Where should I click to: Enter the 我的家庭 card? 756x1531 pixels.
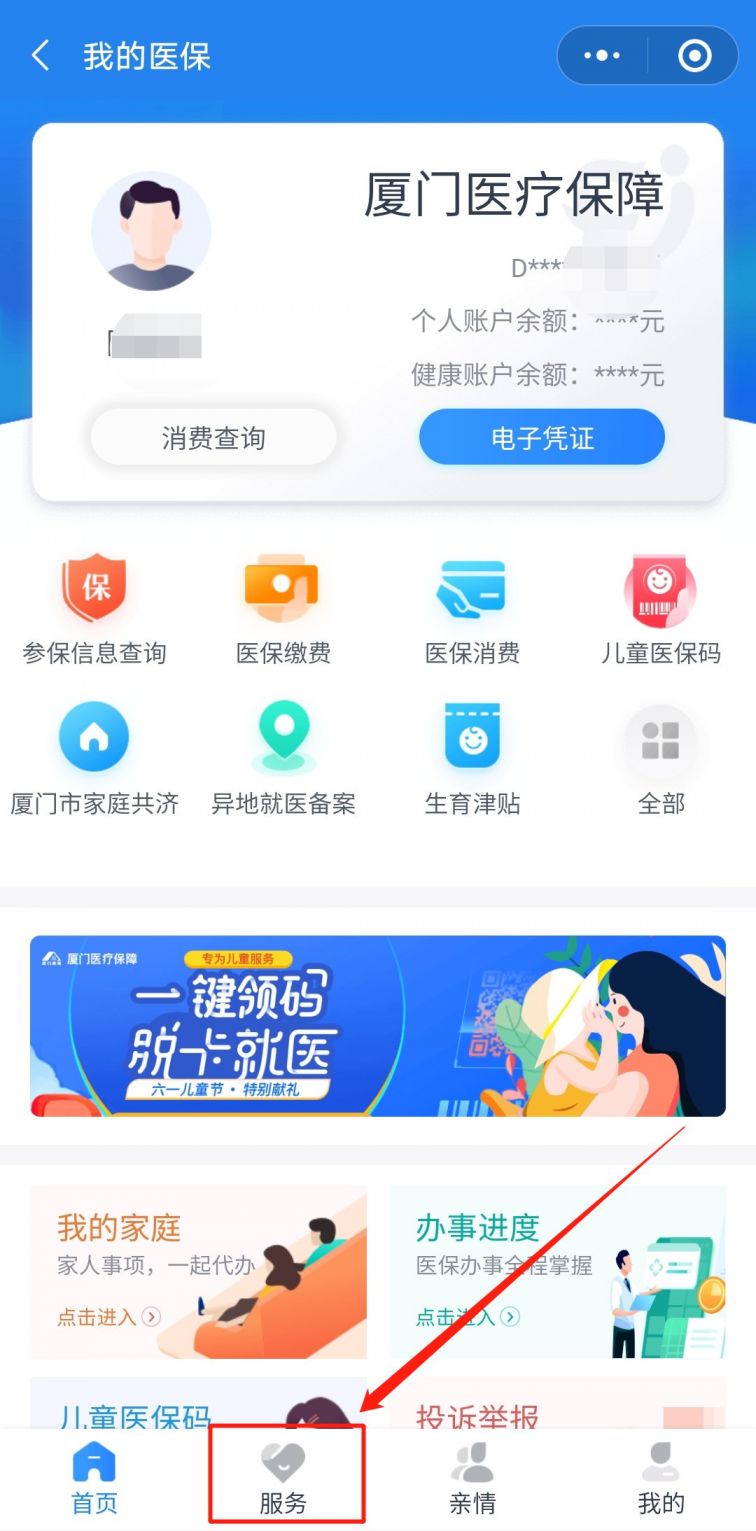[198, 1272]
